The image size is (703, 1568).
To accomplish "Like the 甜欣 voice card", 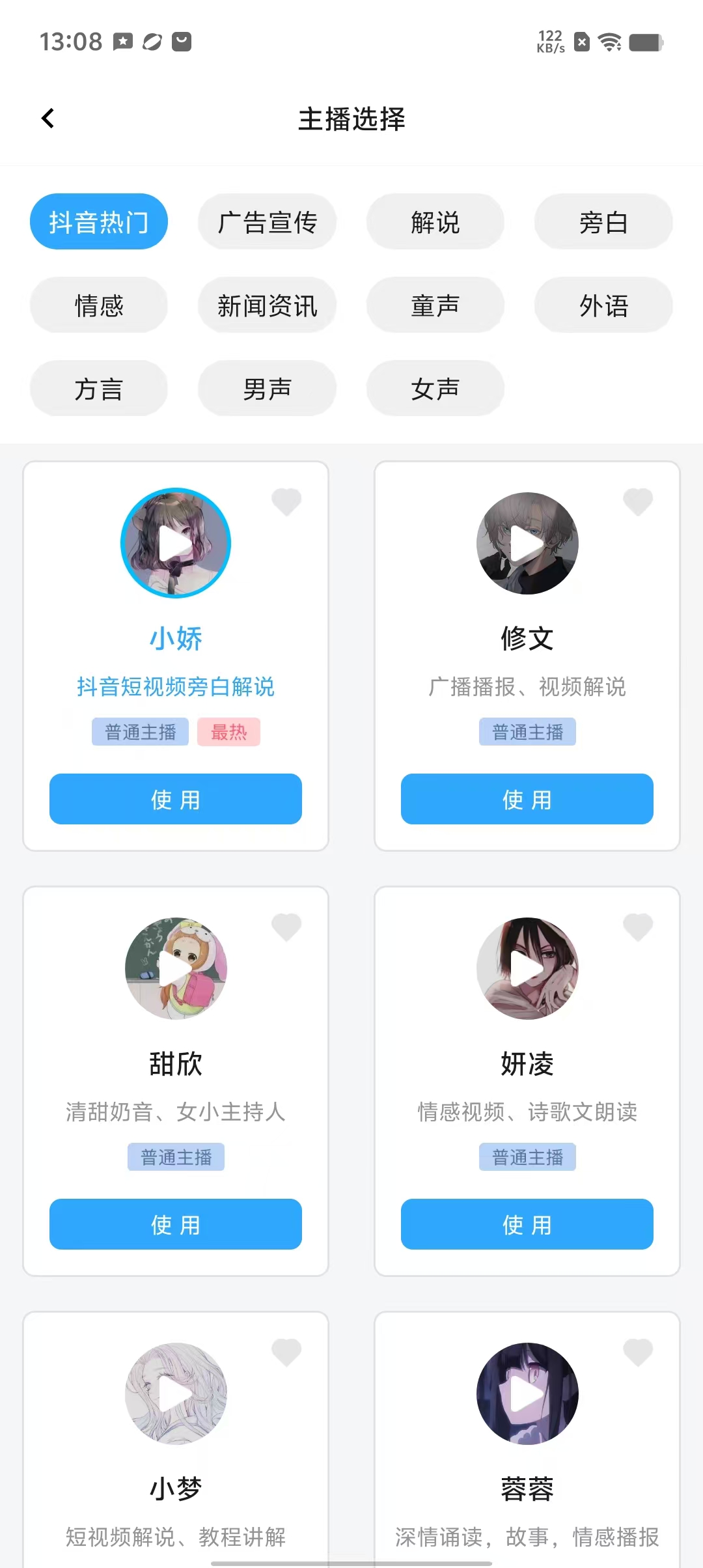I will point(286,927).
